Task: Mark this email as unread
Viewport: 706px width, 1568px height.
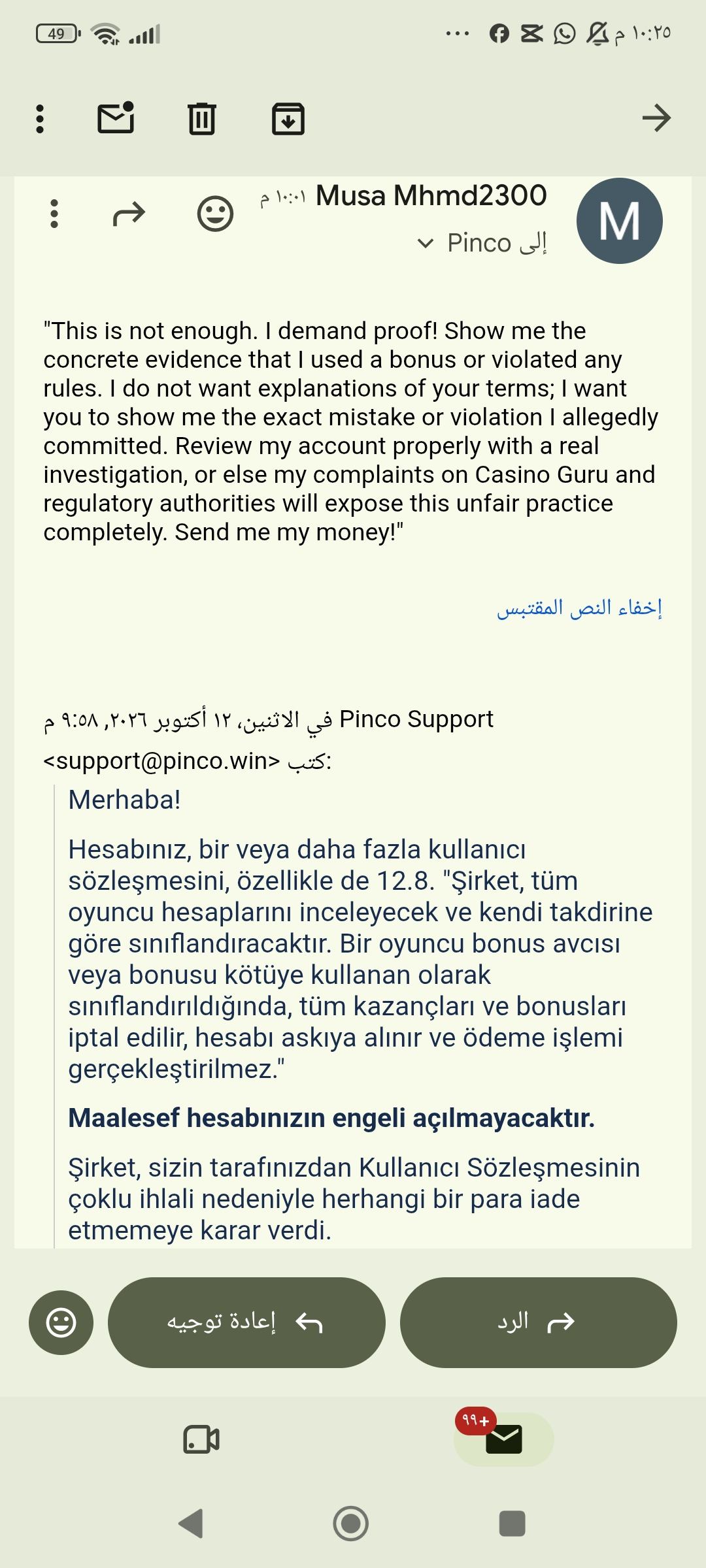Action: tap(116, 118)
